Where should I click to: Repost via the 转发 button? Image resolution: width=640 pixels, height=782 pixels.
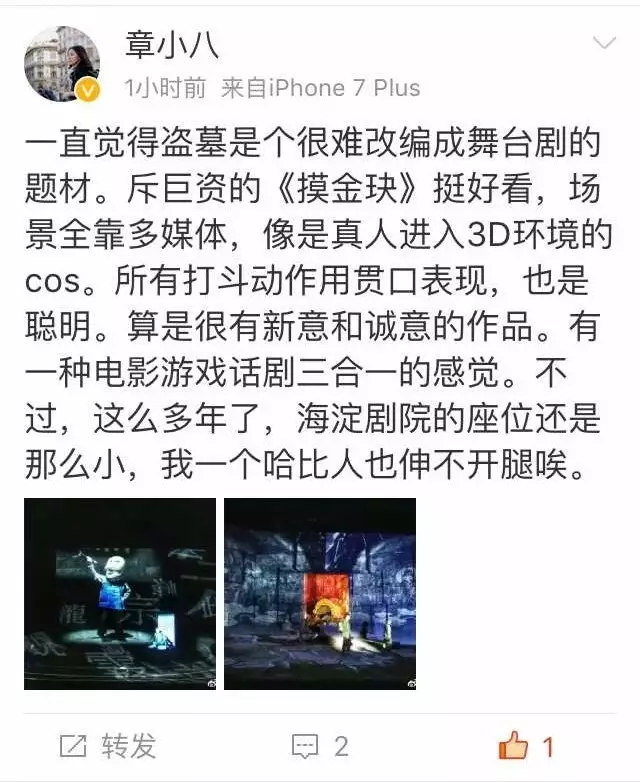point(108,745)
